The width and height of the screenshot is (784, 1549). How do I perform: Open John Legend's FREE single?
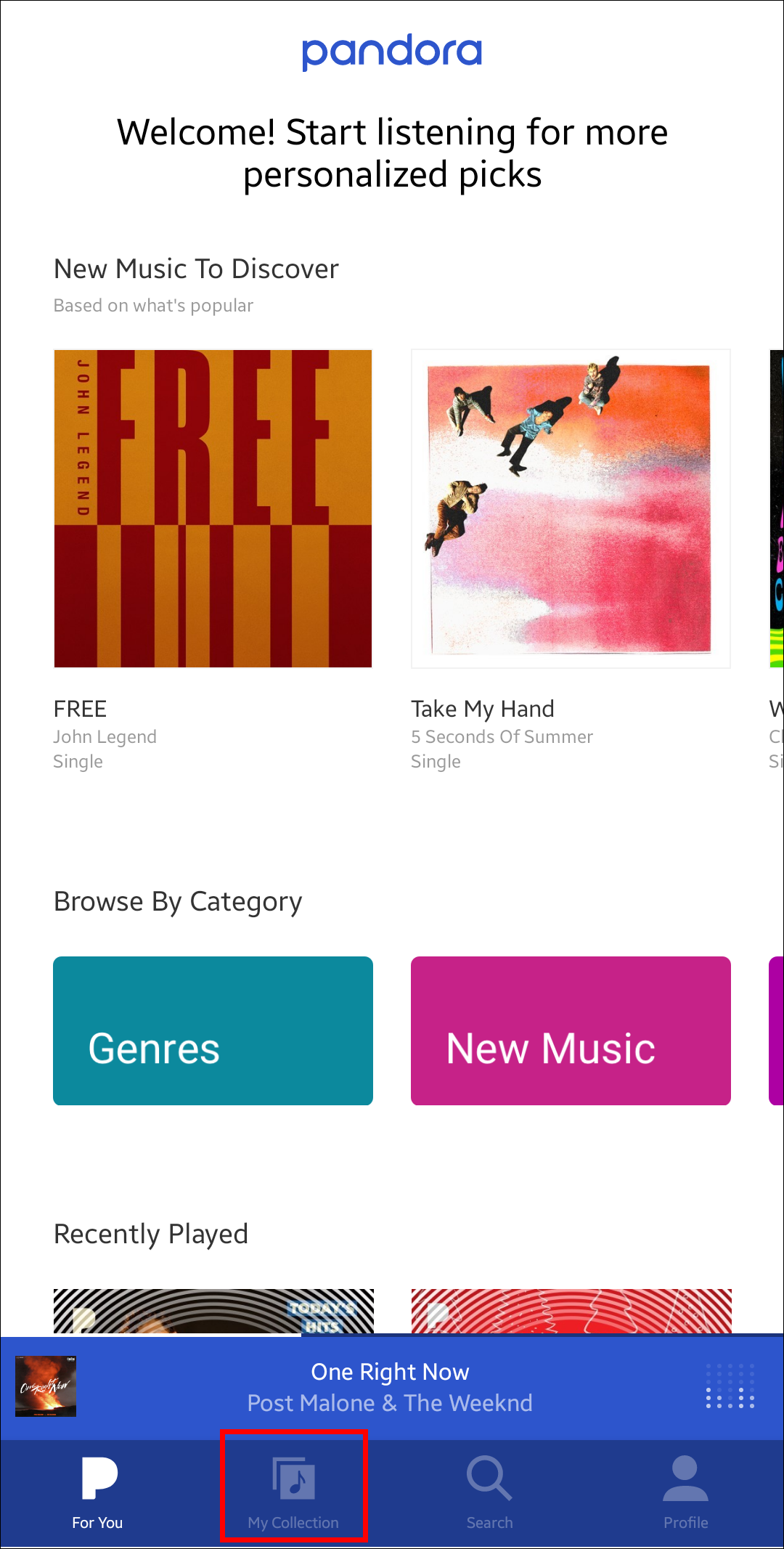tap(213, 508)
